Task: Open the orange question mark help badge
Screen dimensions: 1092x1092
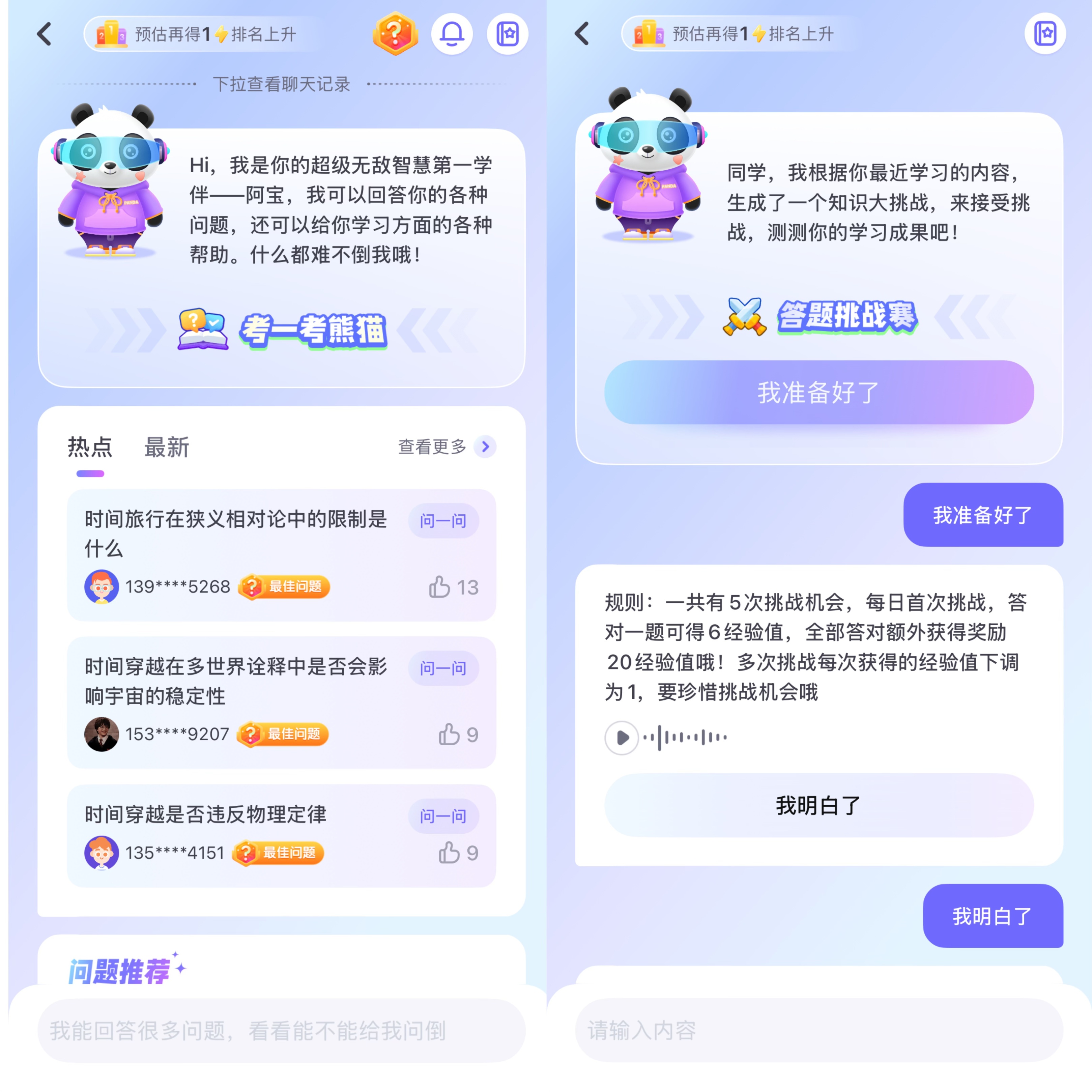Action: [395, 33]
